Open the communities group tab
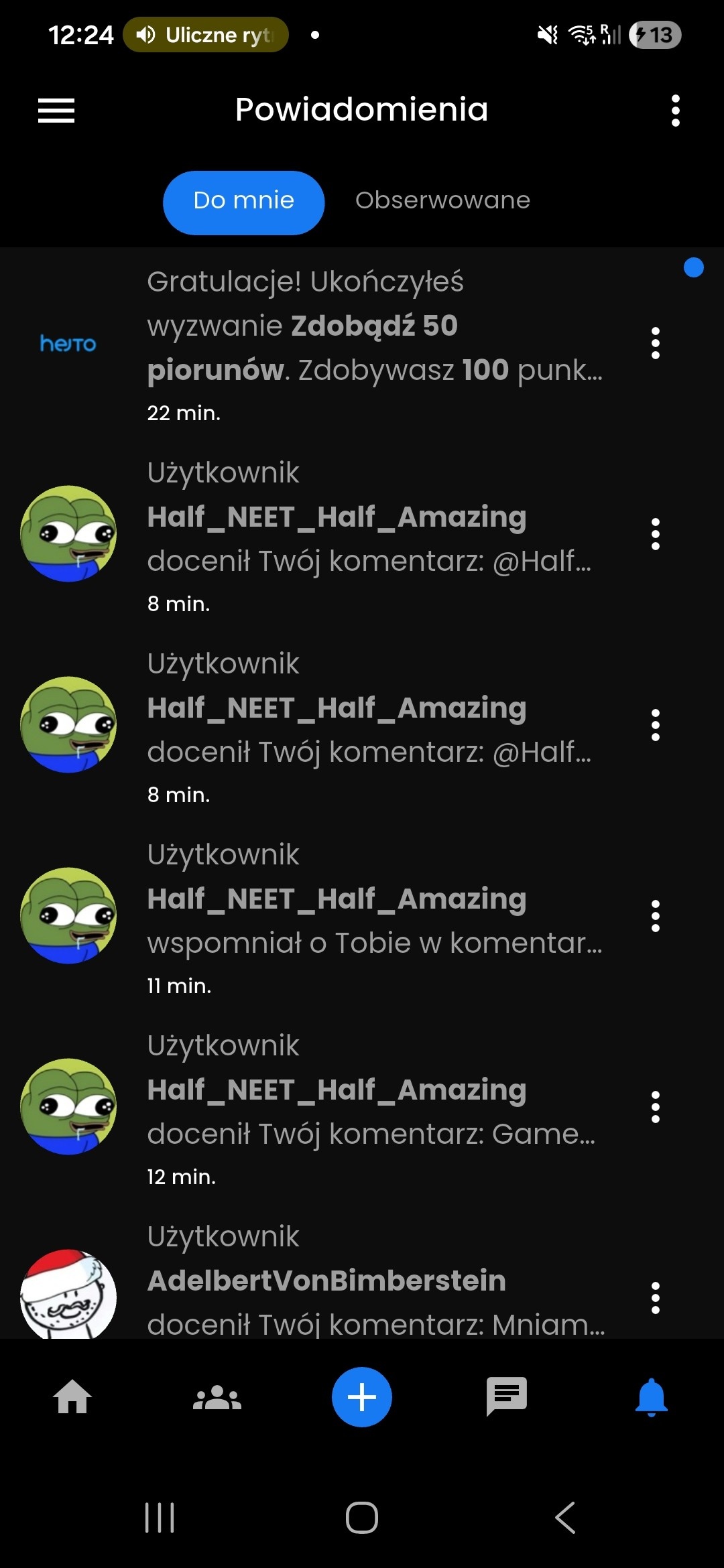Screen dimensions: 724x1568 217,1397
